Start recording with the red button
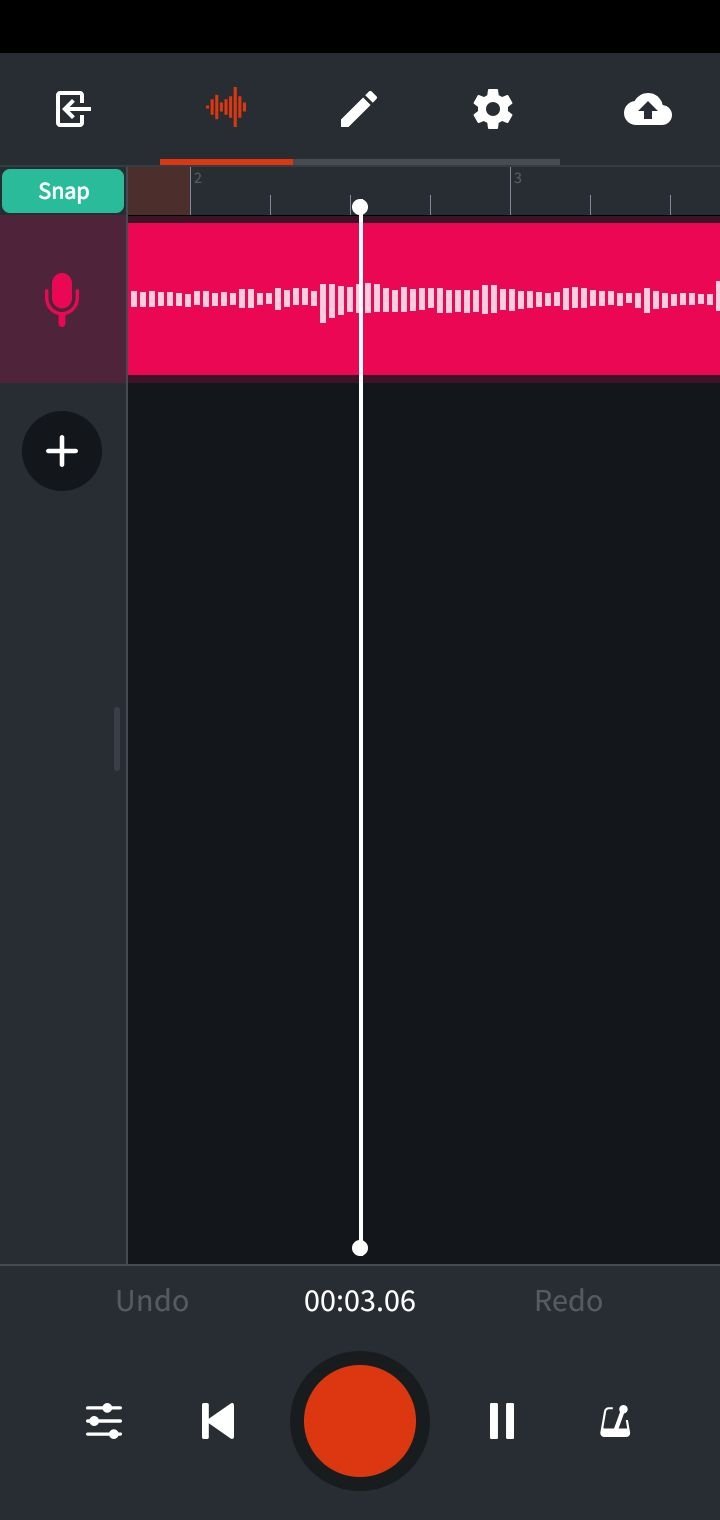 pos(360,1421)
